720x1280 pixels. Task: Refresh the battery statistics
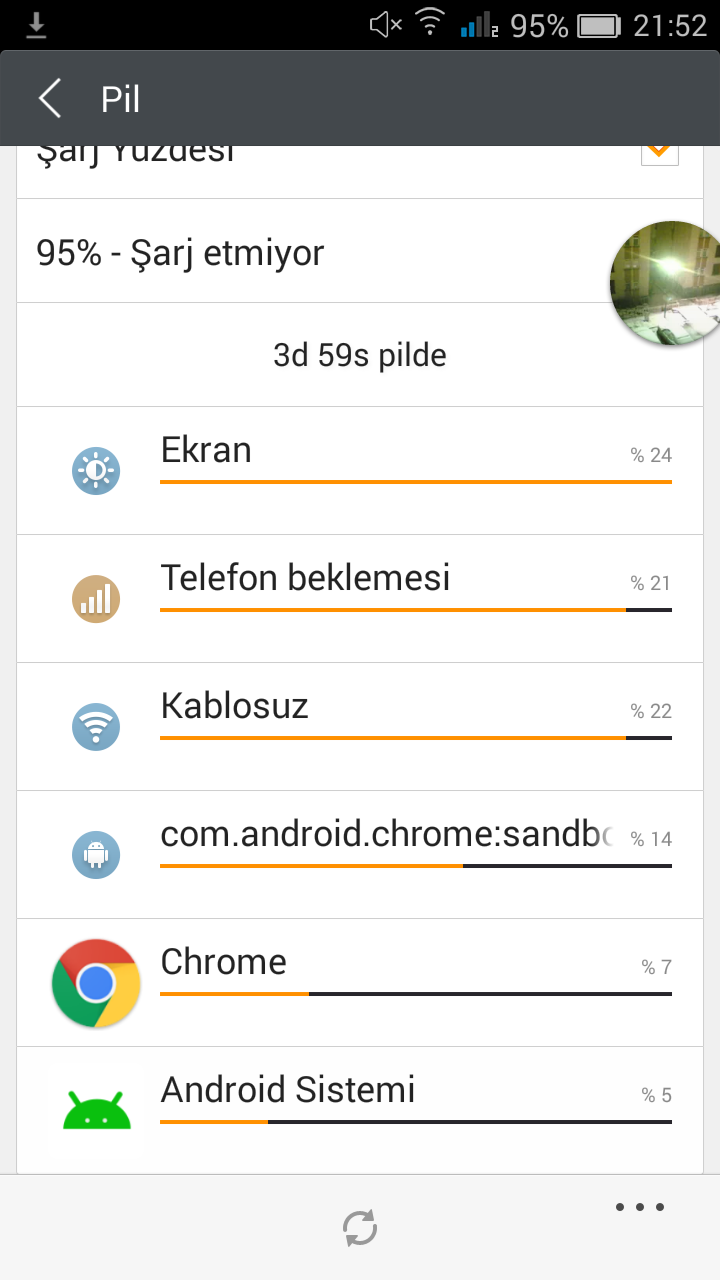coord(360,1227)
